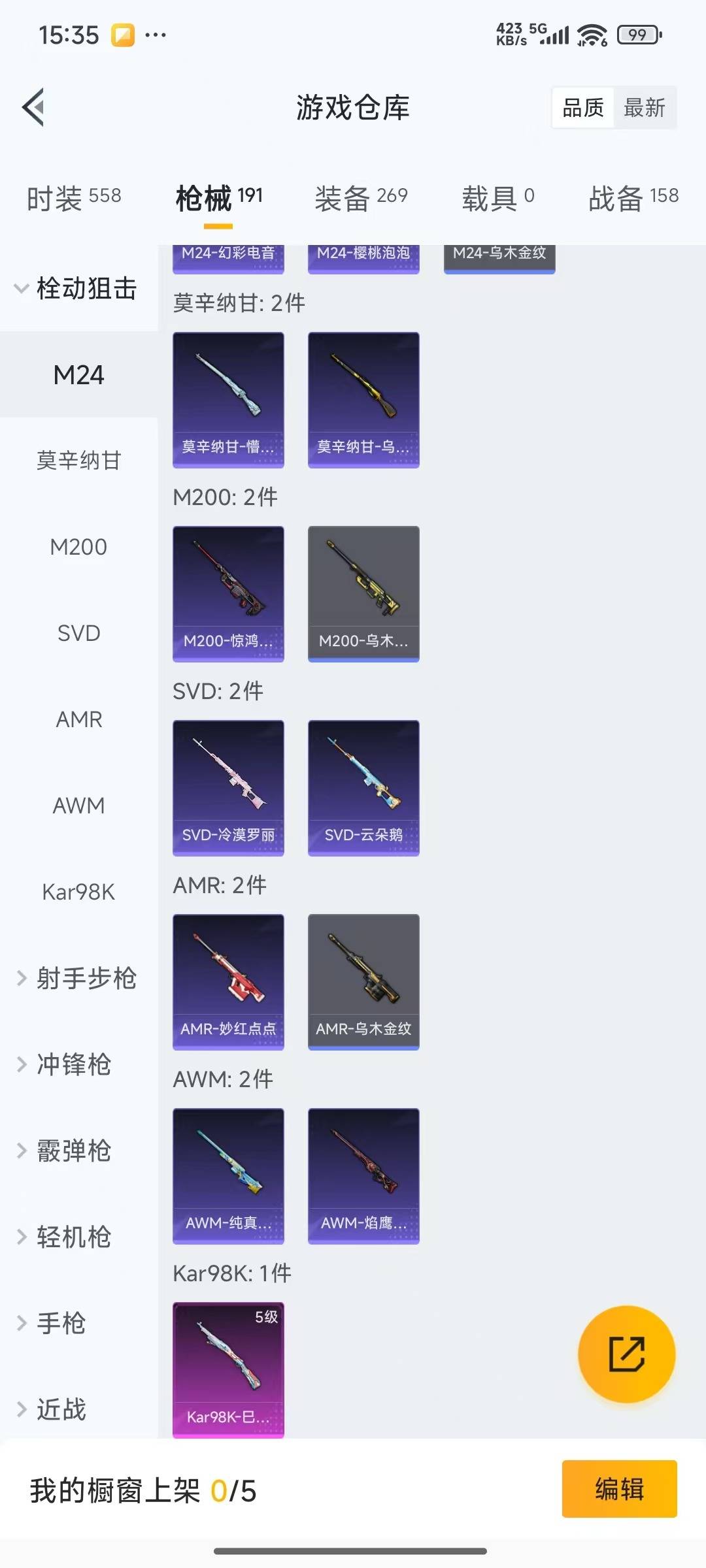Open the SVD-冷漠罗丽 skin card
Screen dimensions: 706x1568
tap(228, 787)
